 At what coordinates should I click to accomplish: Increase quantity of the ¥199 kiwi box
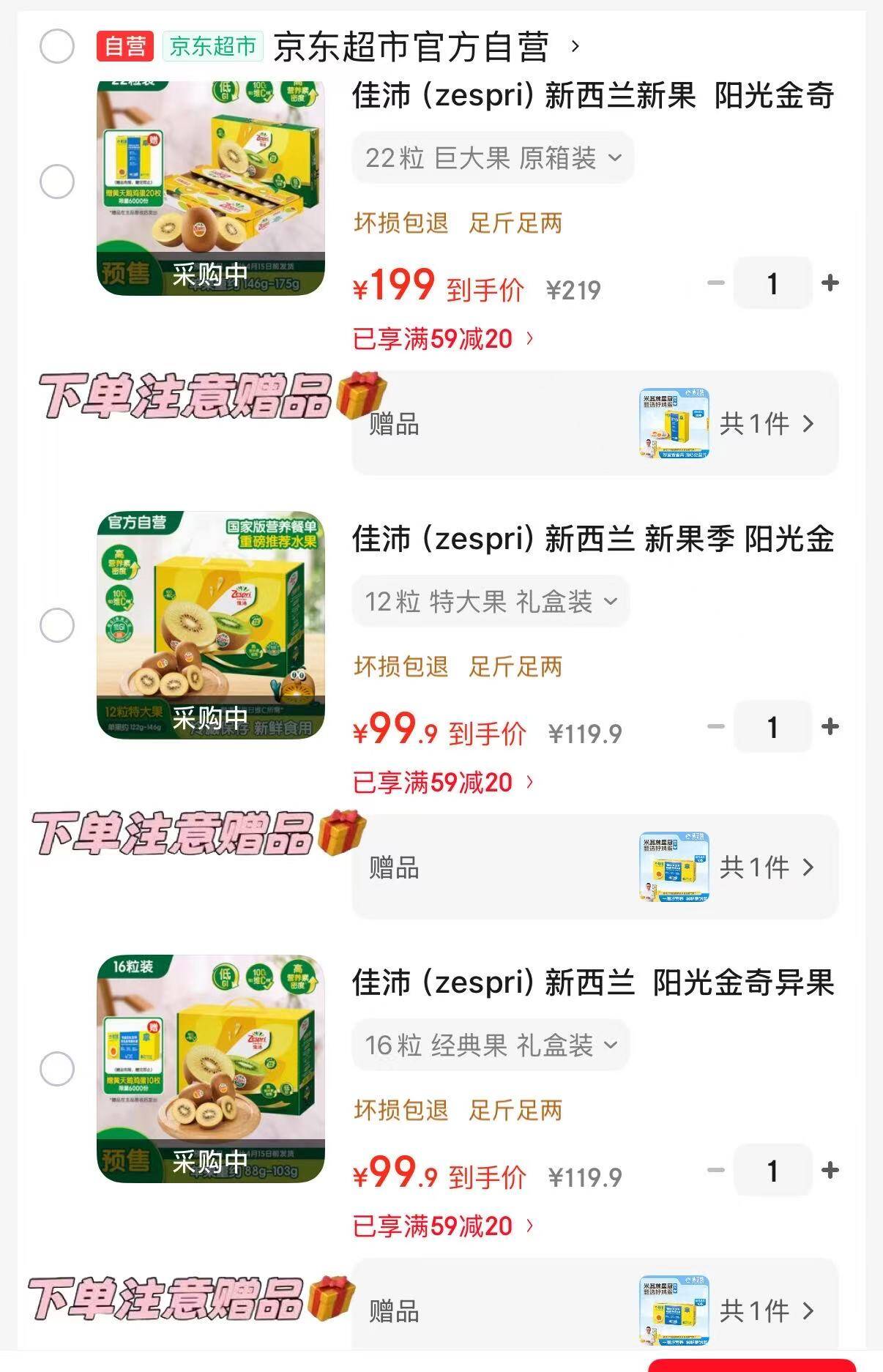(830, 283)
